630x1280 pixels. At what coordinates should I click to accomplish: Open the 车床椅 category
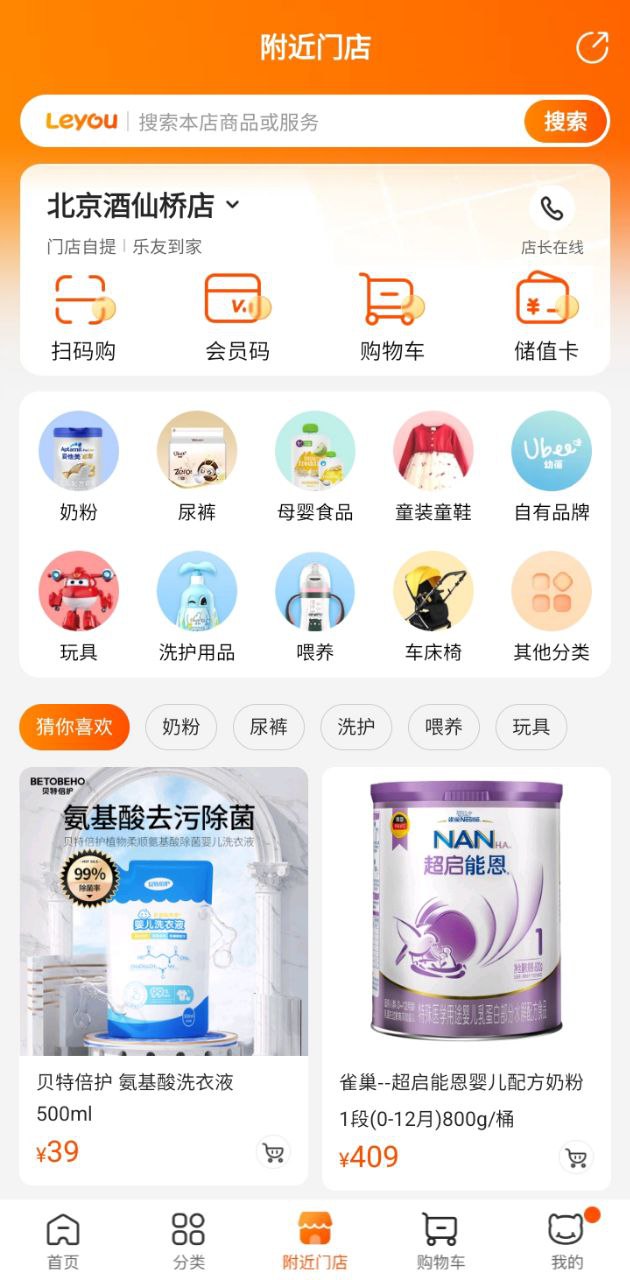pyautogui.click(x=433, y=607)
